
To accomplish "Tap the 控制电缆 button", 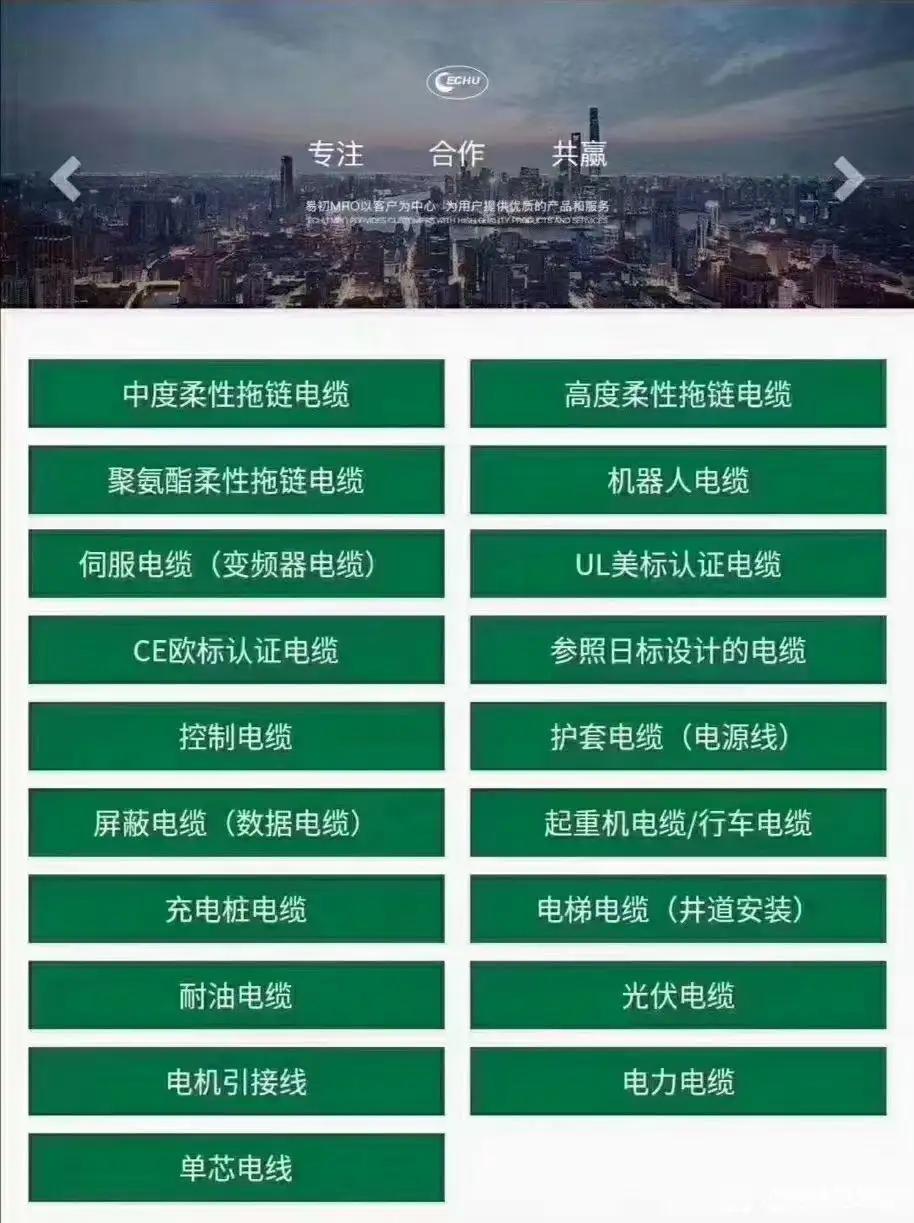I will (x=236, y=737).
